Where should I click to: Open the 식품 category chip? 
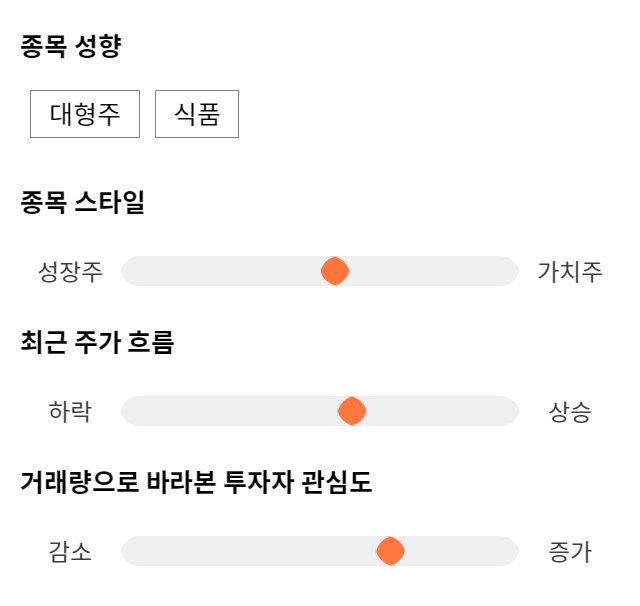pos(197,114)
